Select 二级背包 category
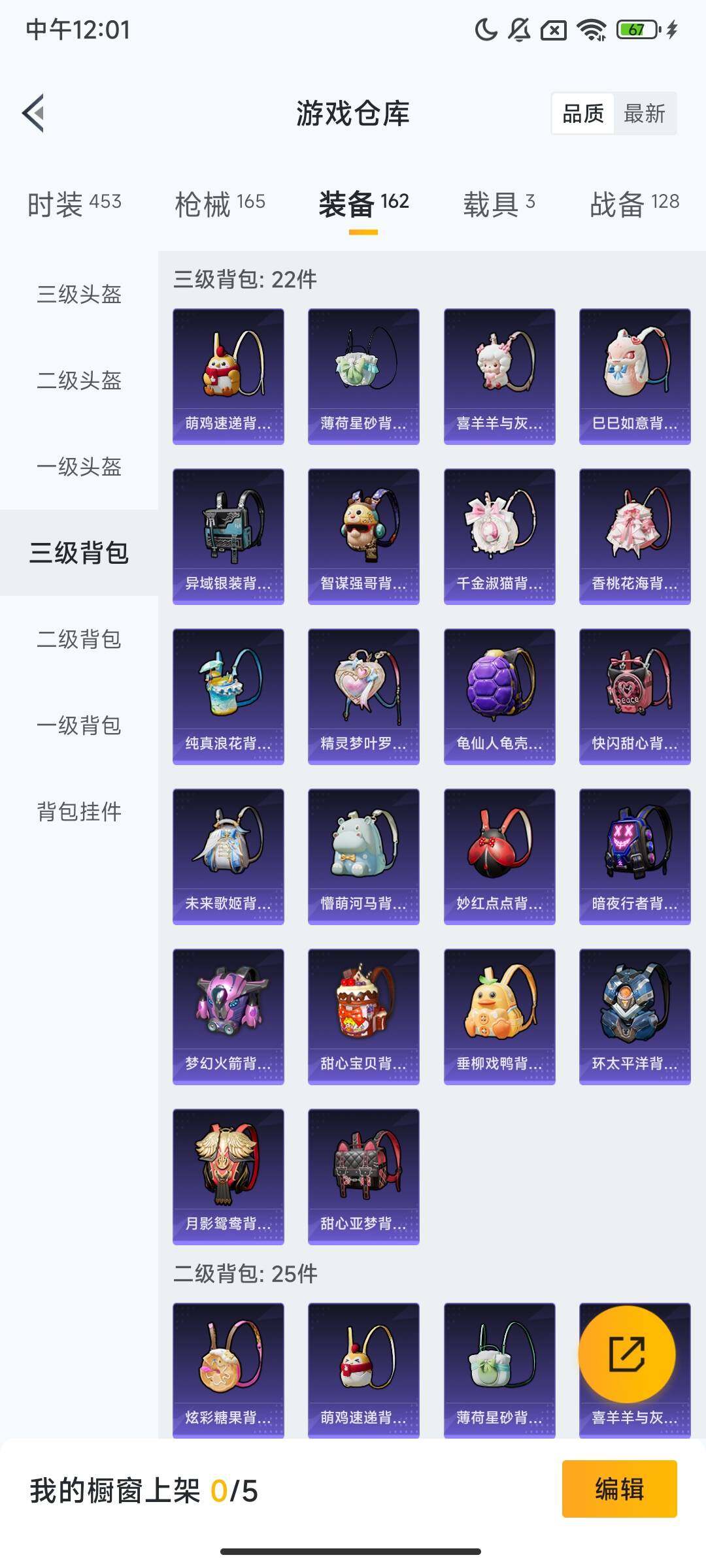706x1568 pixels. click(x=79, y=642)
